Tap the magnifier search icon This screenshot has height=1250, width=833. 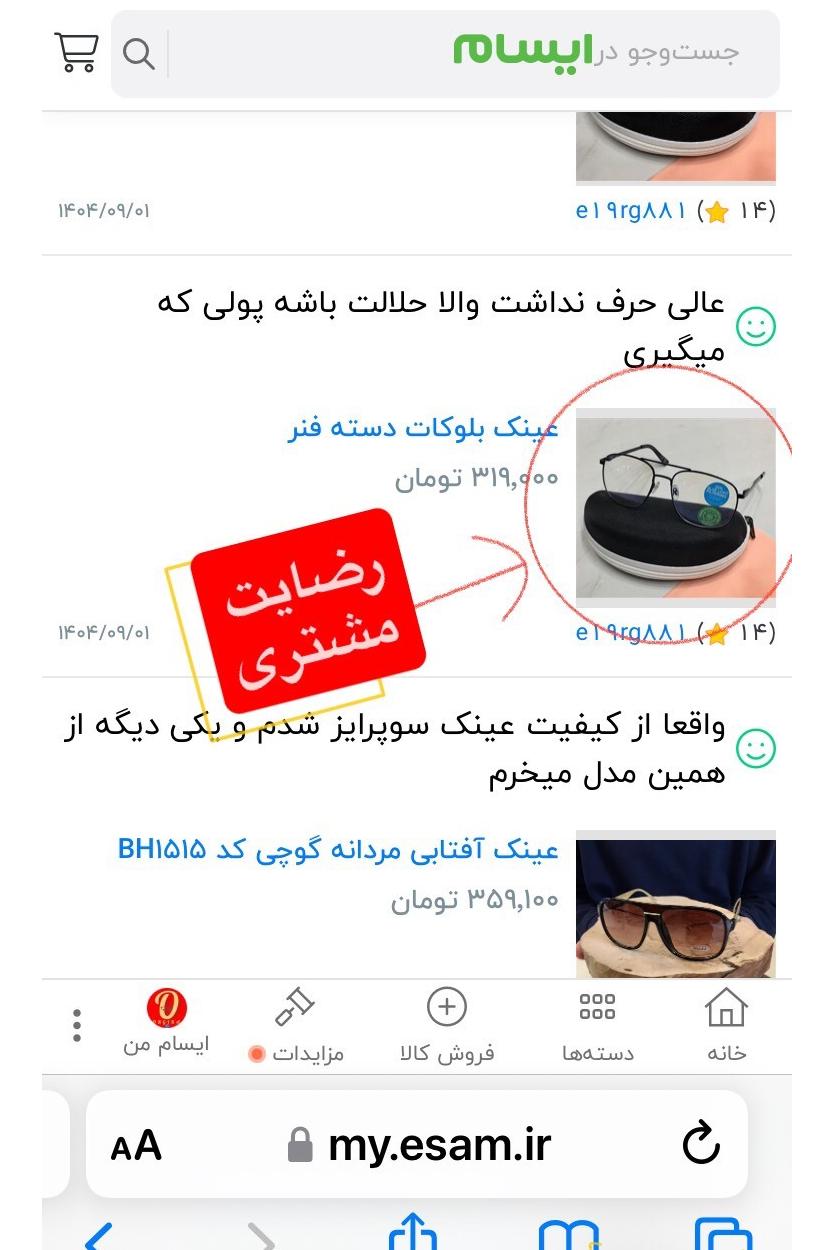[139, 54]
